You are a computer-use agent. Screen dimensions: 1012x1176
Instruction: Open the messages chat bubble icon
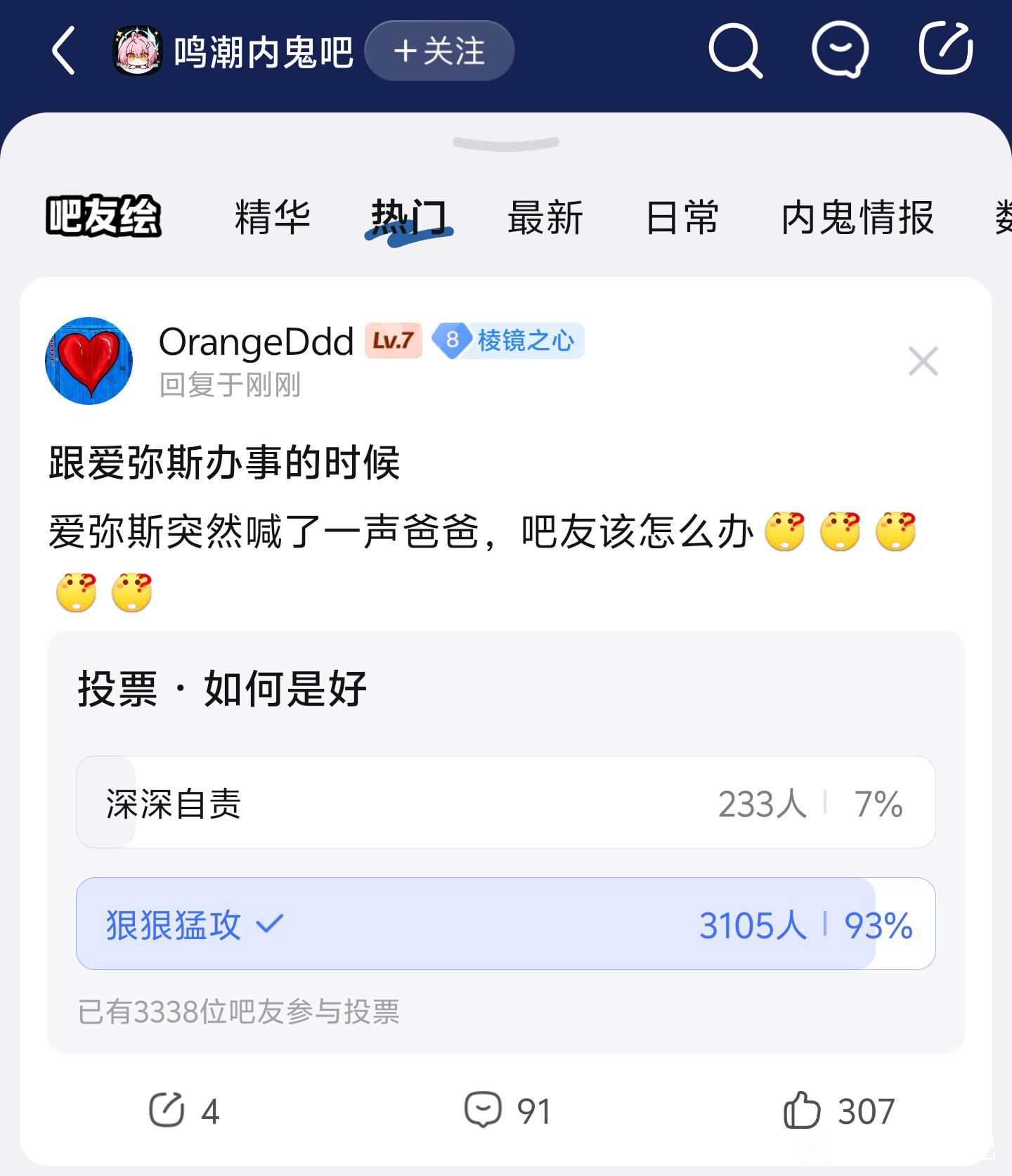(x=840, y=50)
